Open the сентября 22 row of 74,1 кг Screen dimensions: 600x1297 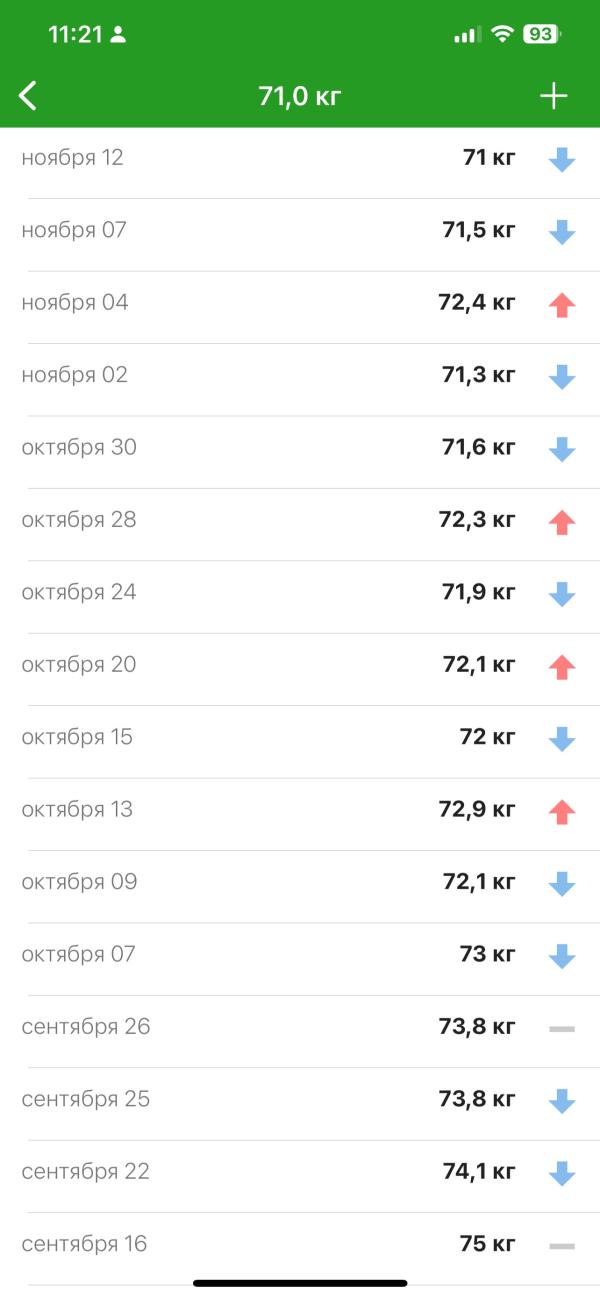pyautogui.click(x=300, y=1172)
